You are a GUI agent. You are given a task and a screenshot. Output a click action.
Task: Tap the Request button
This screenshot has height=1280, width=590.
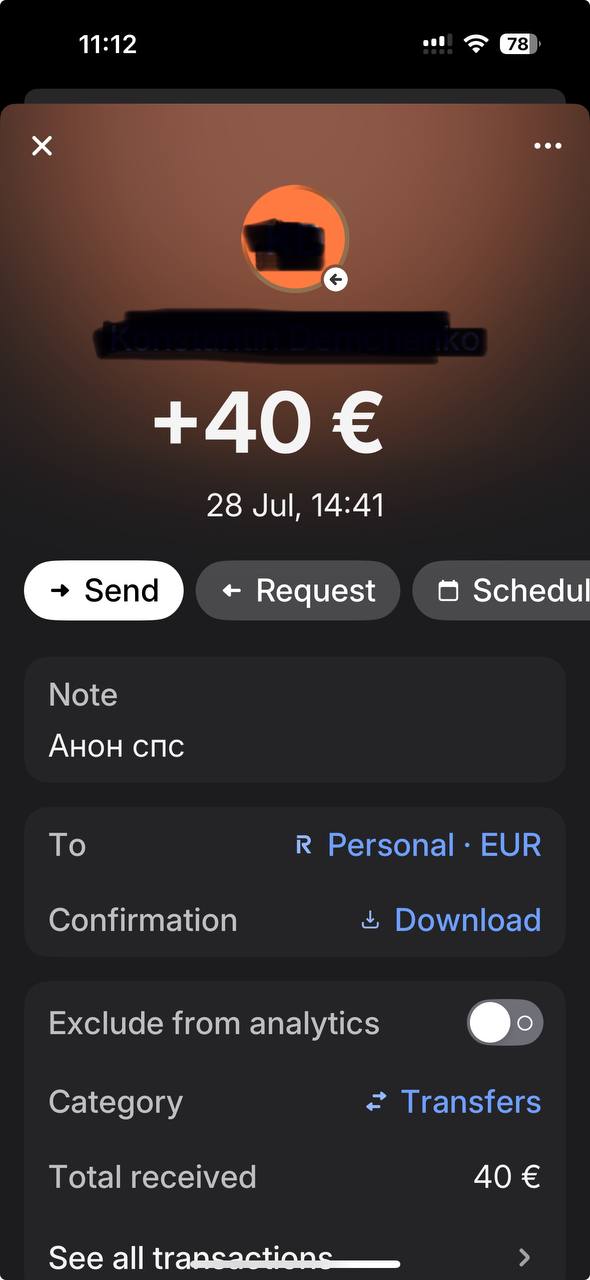point(298,590)
